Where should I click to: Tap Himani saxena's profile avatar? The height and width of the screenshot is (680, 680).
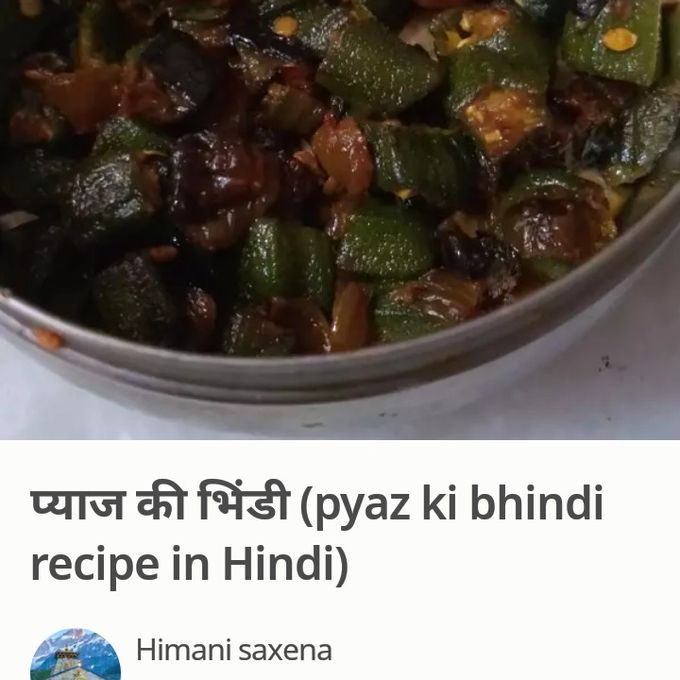pyautogui.click(x=75, y=656)
